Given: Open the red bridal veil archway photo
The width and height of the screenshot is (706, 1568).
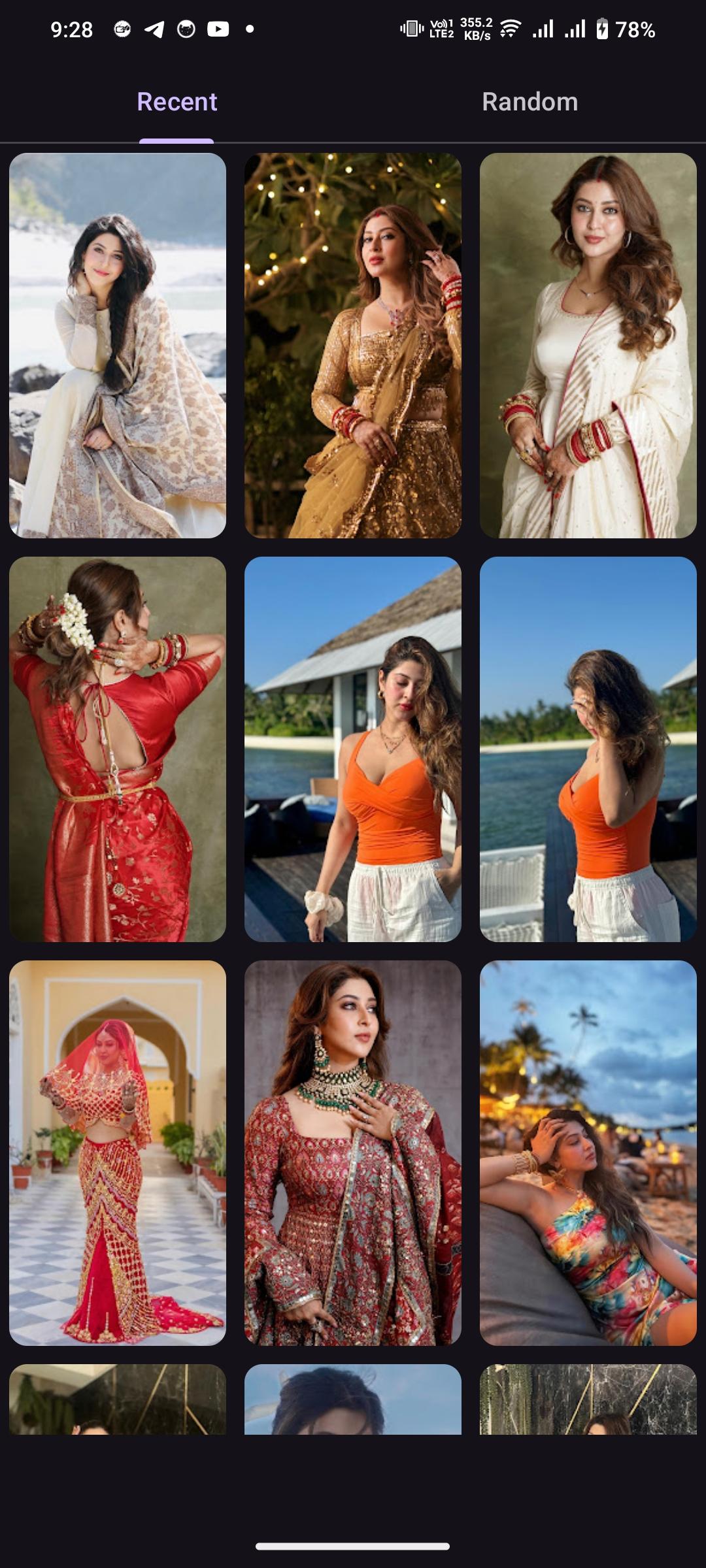Looking at the screenshot, I should [118, 1152].
